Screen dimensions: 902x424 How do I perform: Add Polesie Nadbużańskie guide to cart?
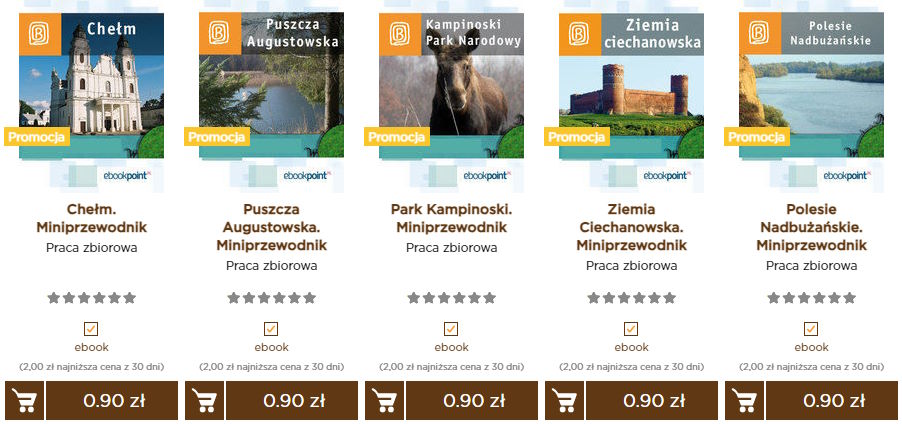[x=744, y=401]
